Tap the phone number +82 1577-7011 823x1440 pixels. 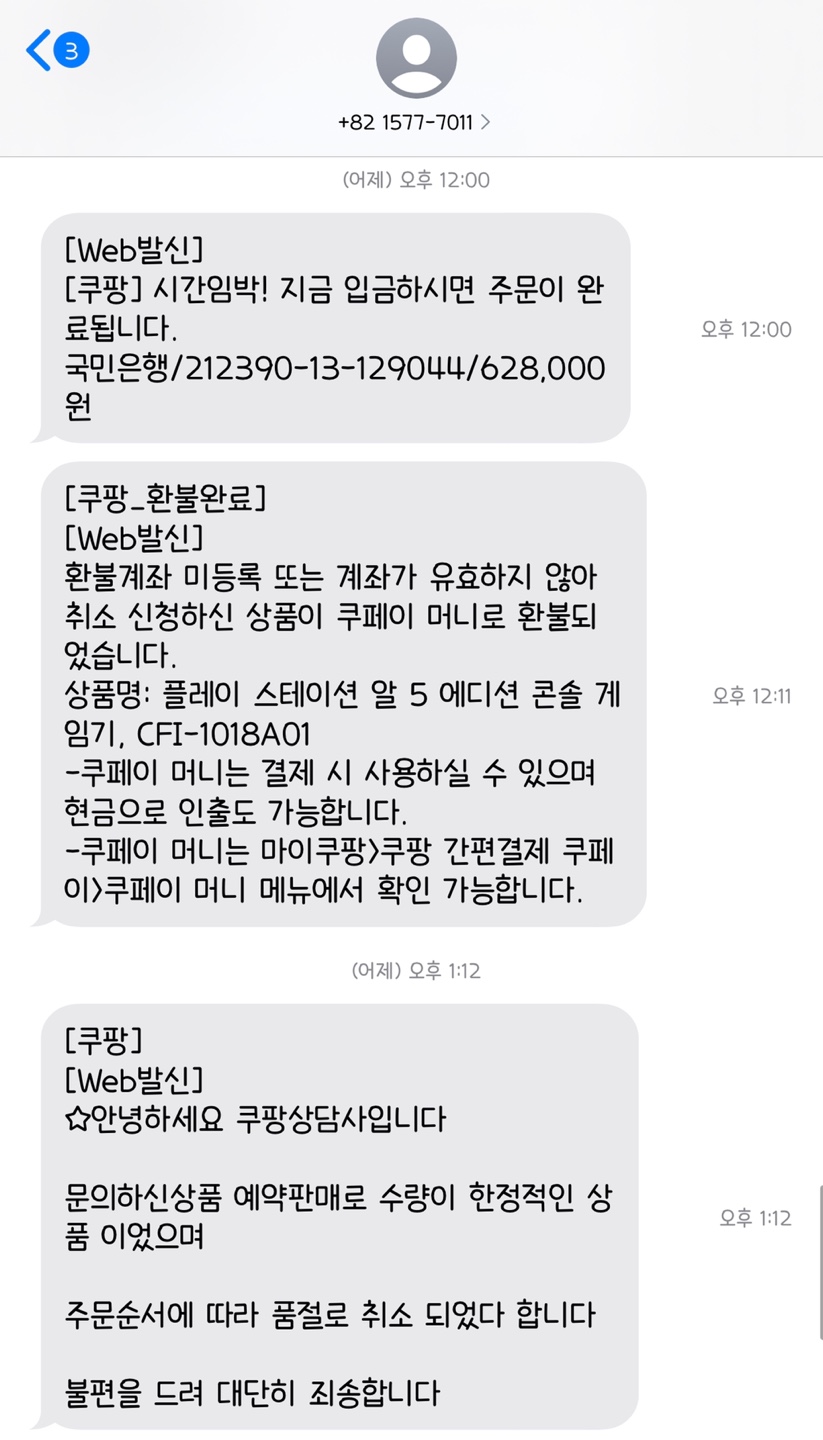point(406,122)
